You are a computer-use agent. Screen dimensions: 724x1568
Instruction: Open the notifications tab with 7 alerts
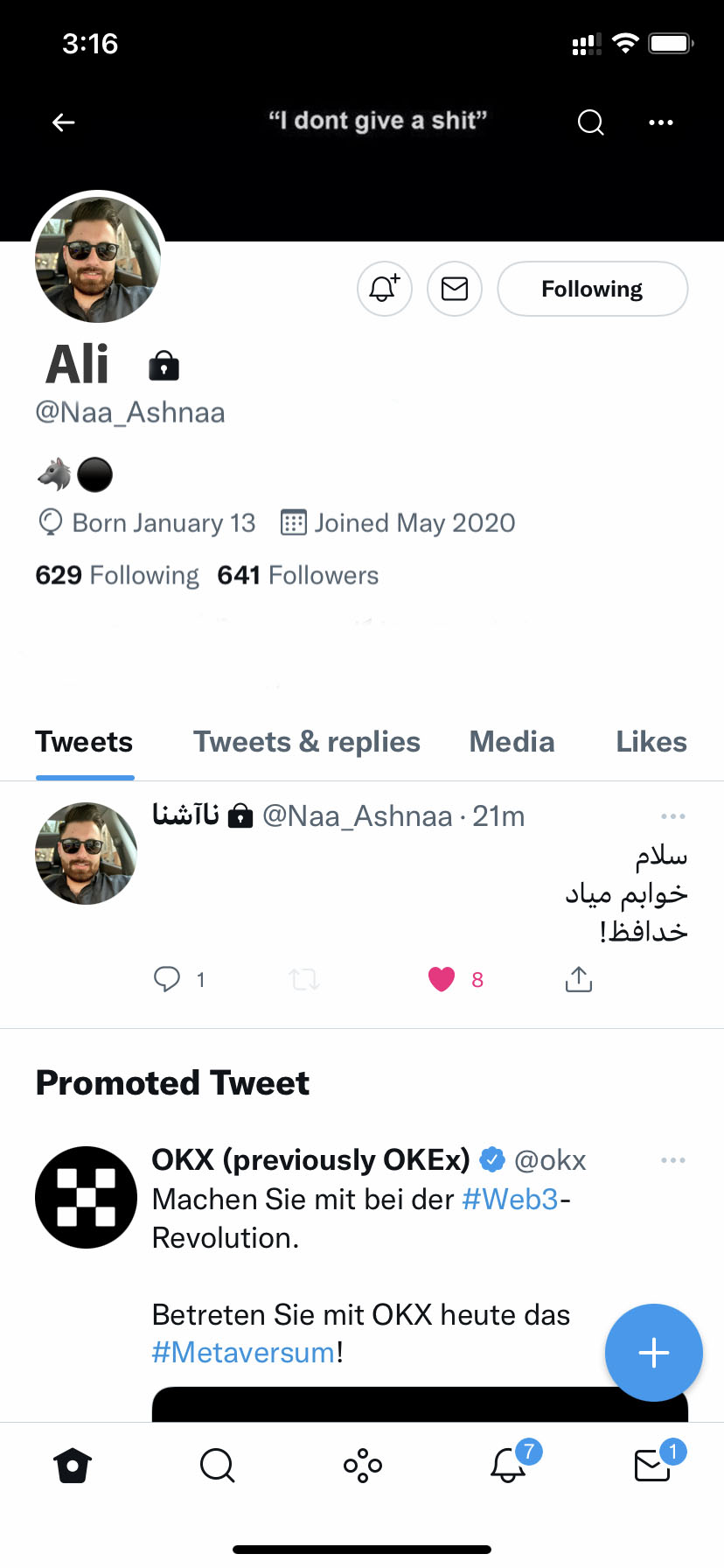(x=508, y=1465)
